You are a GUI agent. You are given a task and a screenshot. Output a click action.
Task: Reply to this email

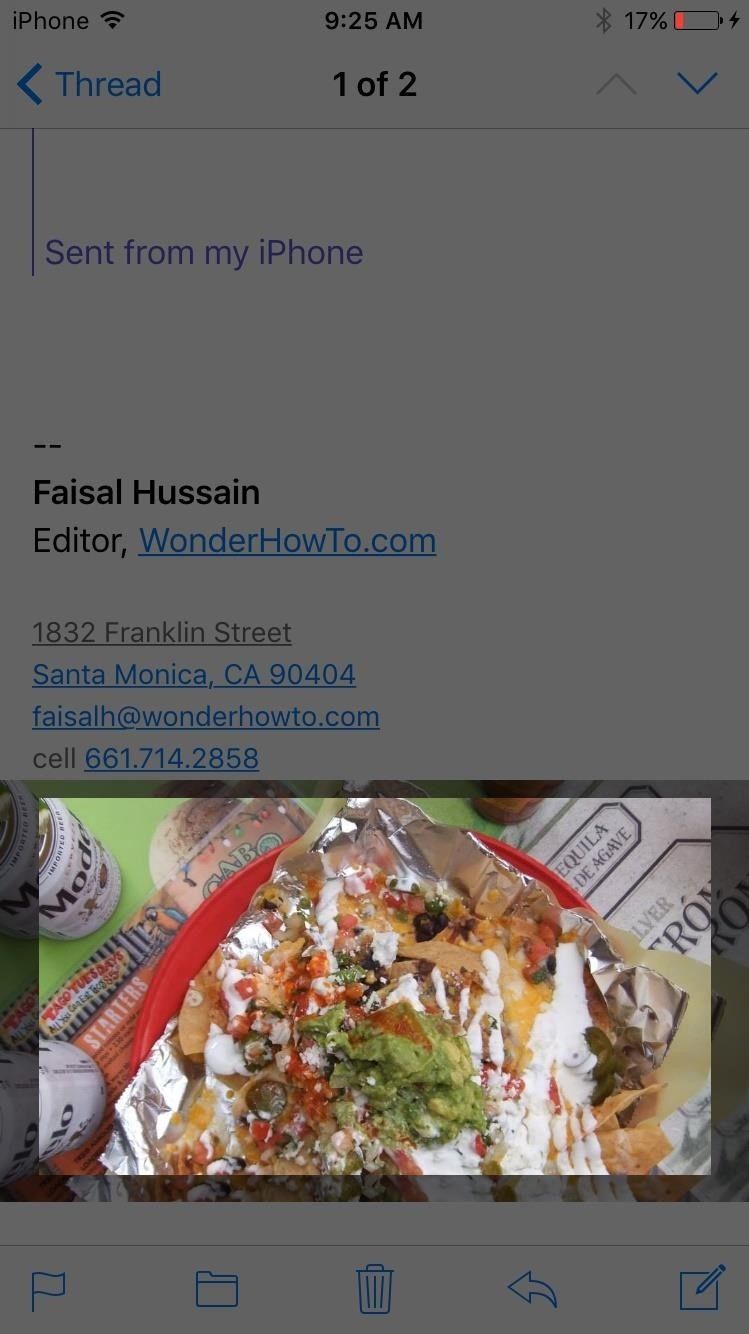(532, 1289)
